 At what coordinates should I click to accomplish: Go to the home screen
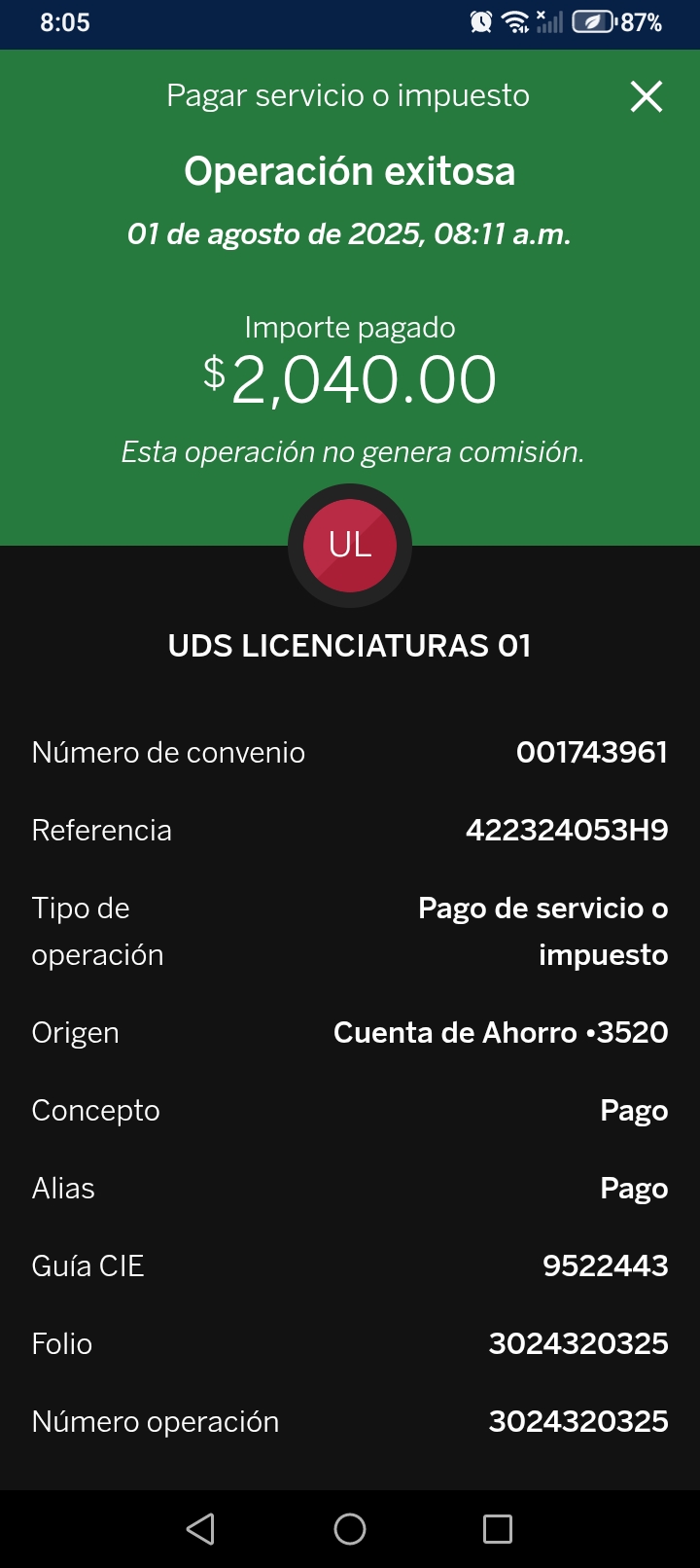[350, 1529]
